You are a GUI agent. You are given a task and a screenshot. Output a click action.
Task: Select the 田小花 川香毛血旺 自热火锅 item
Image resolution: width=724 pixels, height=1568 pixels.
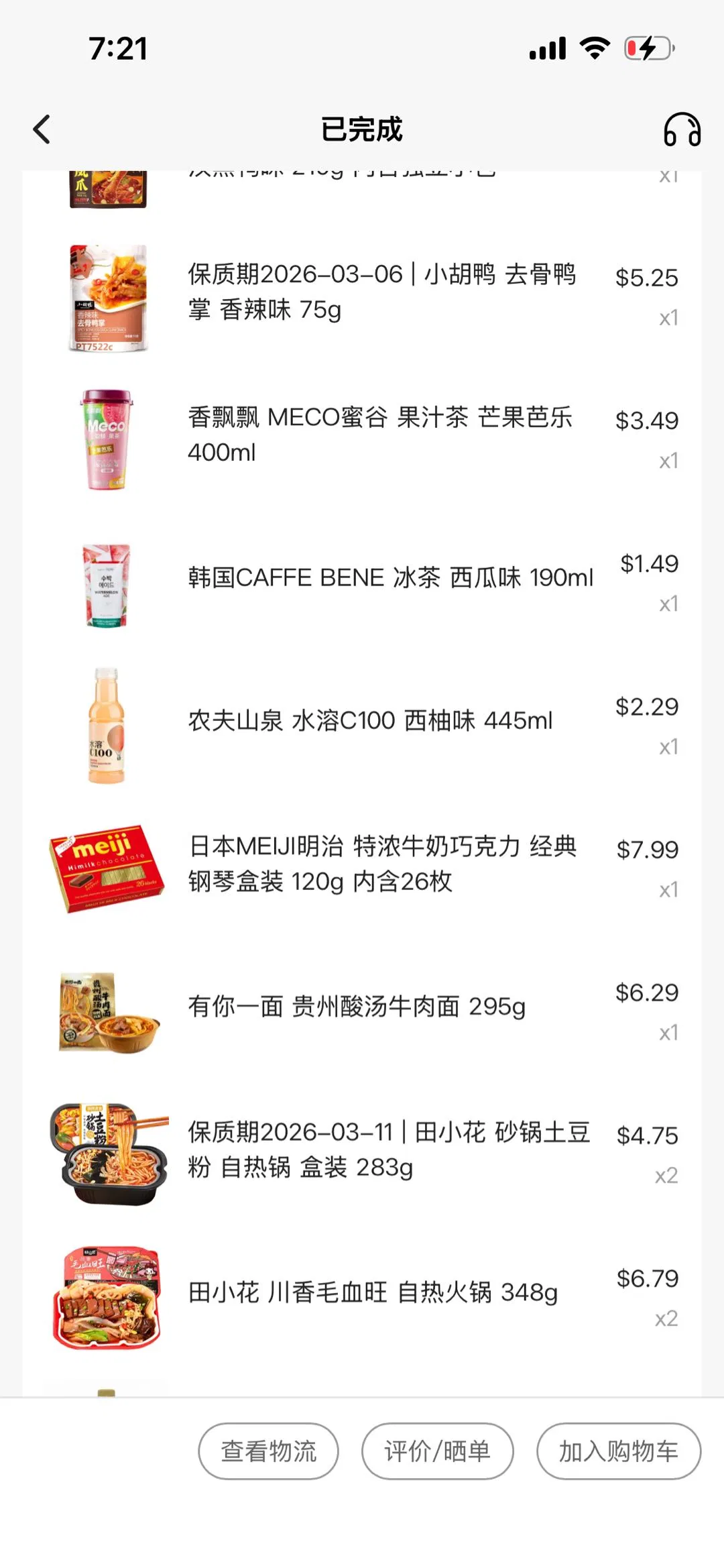coord(373,1292)
